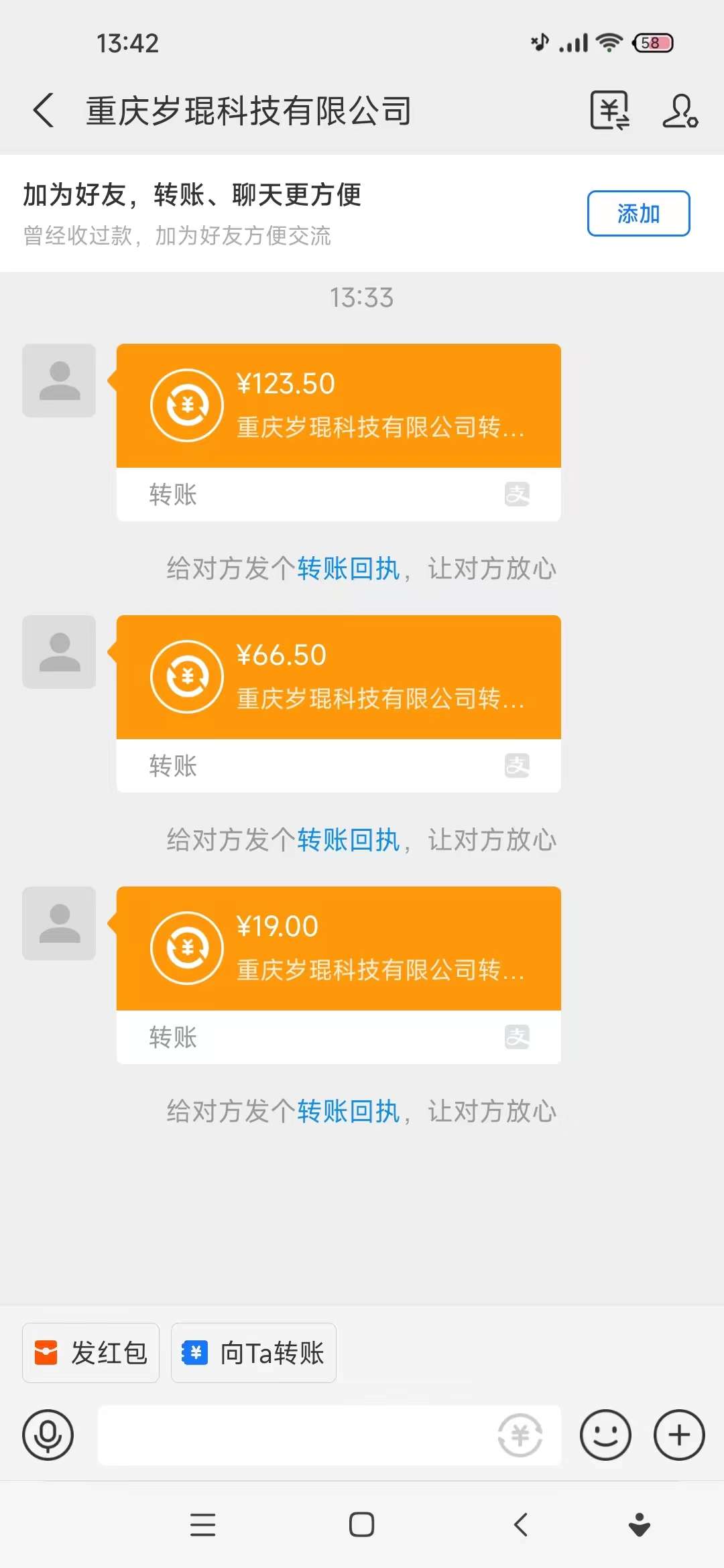Open the ¥123.50 transfer card
724x1568 pixels.
(x=339, y=432)
